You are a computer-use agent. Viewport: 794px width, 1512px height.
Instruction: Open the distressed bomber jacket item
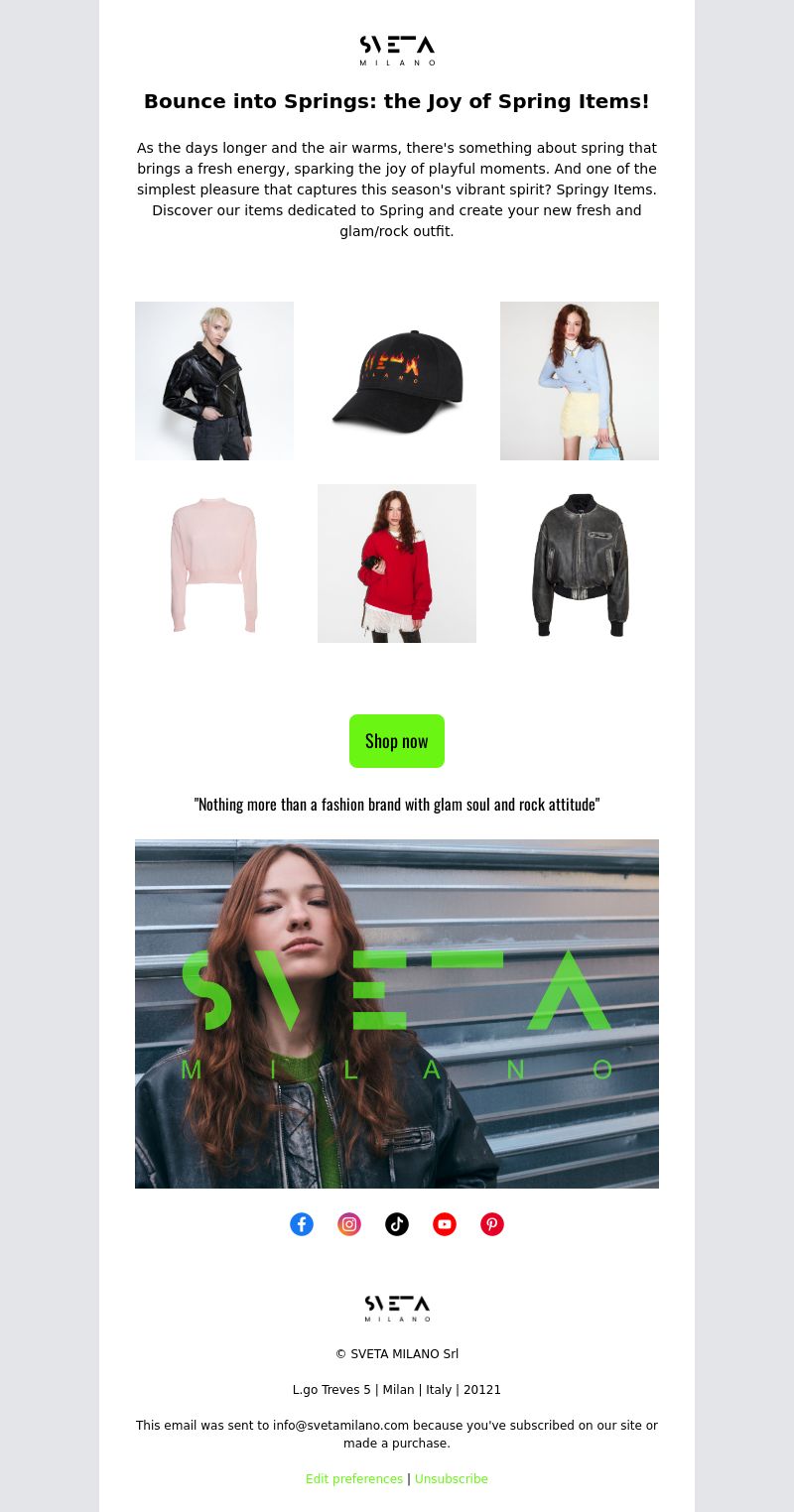[580, 564]
